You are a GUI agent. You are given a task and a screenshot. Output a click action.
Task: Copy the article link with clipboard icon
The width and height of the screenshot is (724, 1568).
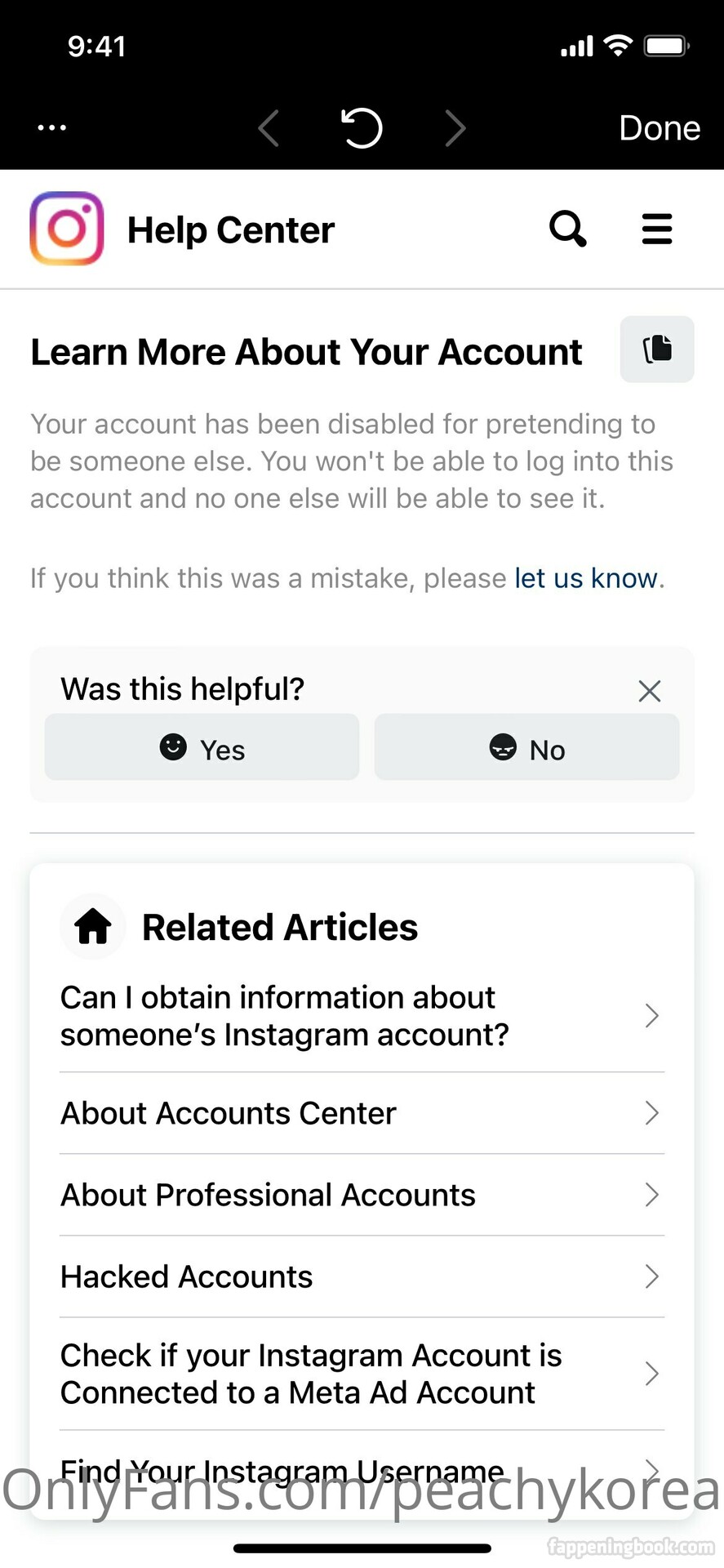657,349
